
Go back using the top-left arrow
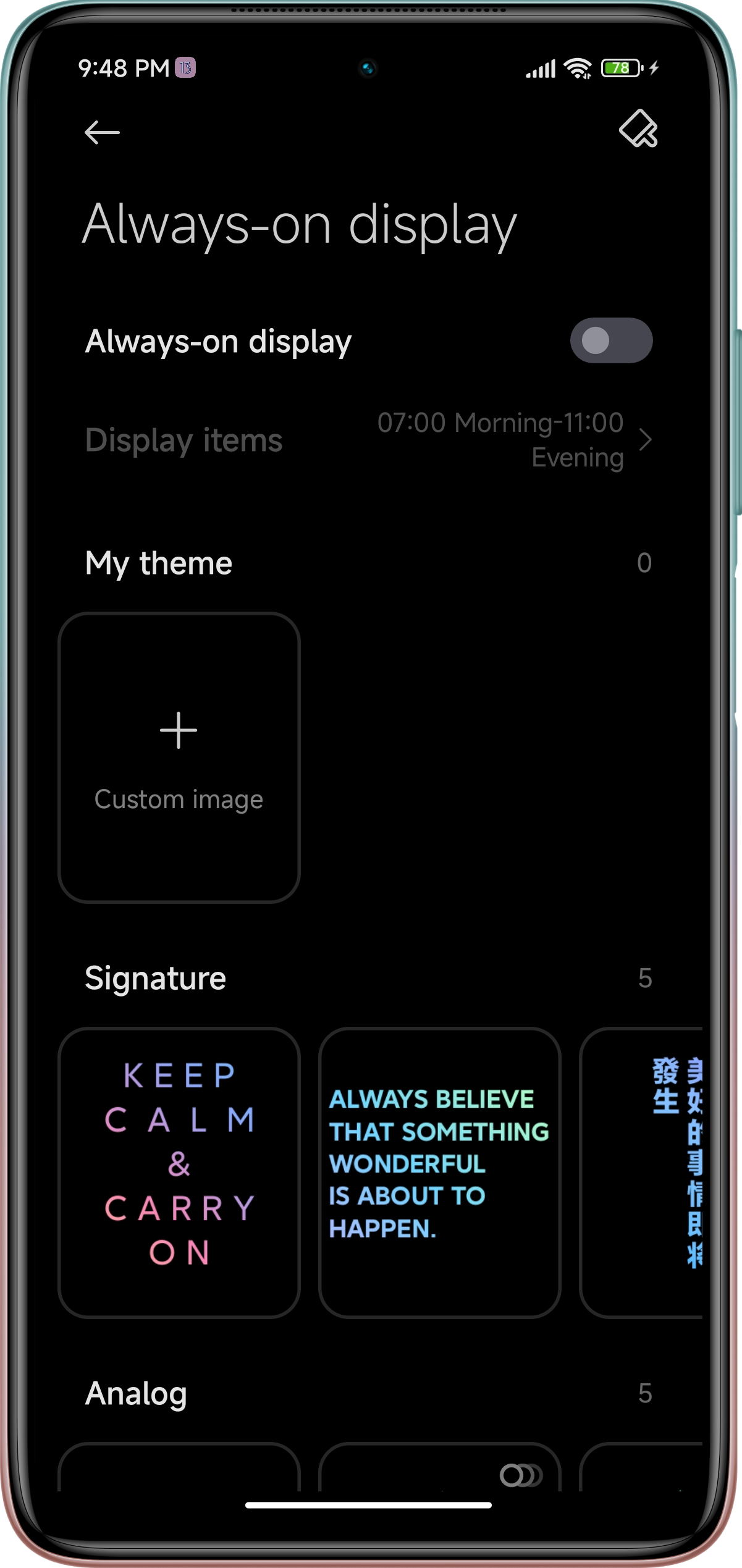click(102, 132)
